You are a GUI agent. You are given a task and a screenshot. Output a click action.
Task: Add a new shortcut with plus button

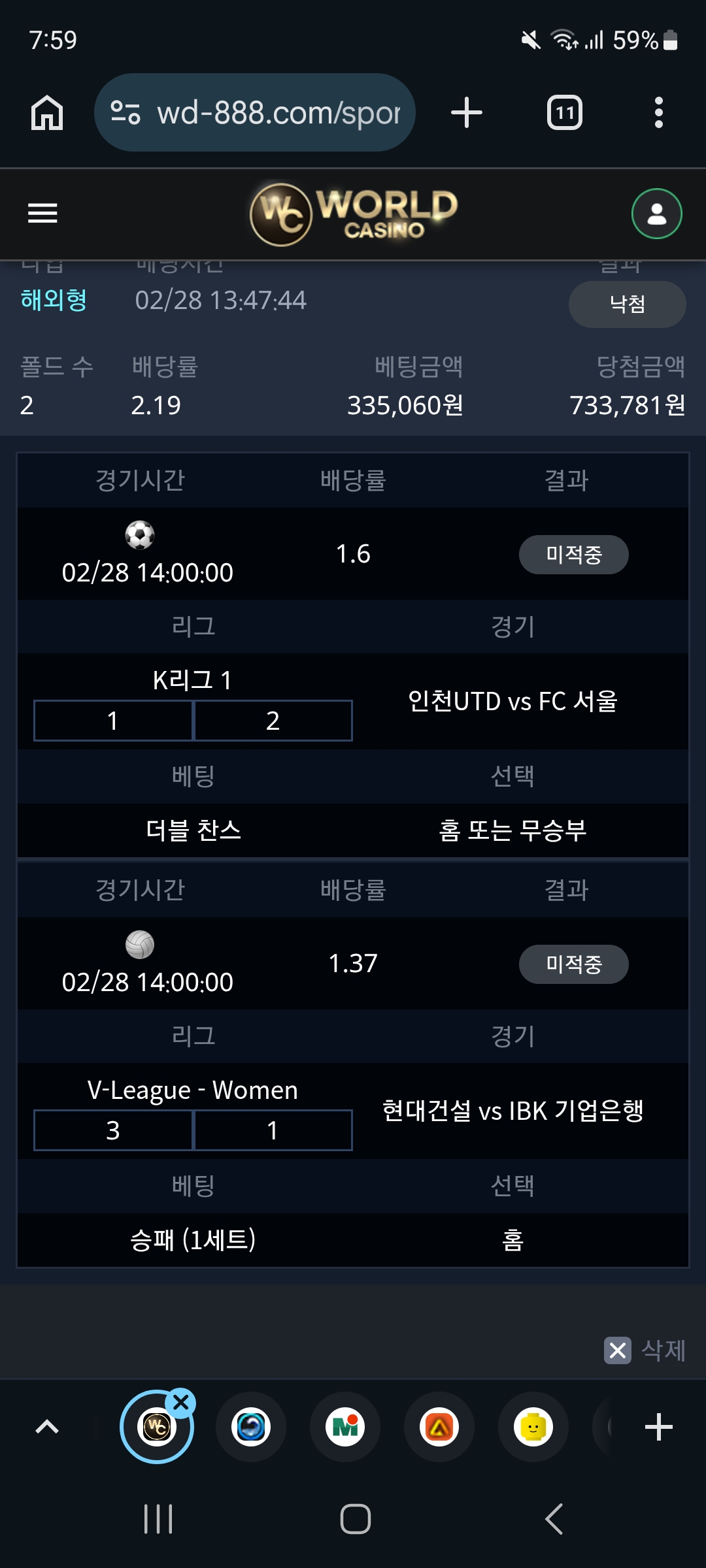(x=659, y=1427)
